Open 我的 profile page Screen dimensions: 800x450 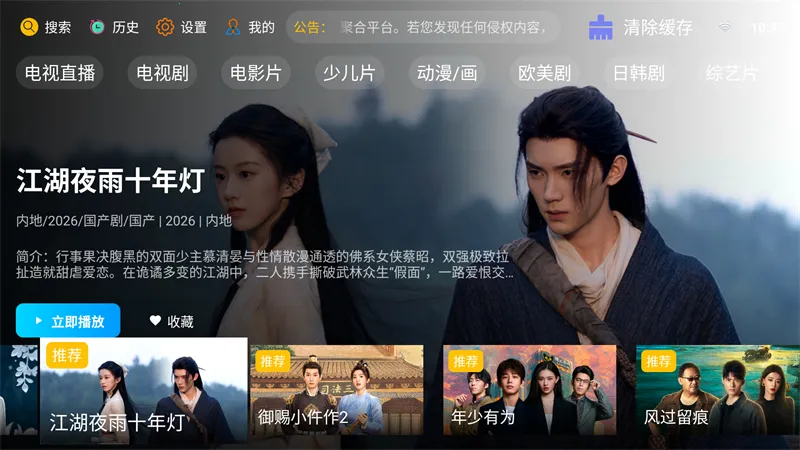[249, 27]
